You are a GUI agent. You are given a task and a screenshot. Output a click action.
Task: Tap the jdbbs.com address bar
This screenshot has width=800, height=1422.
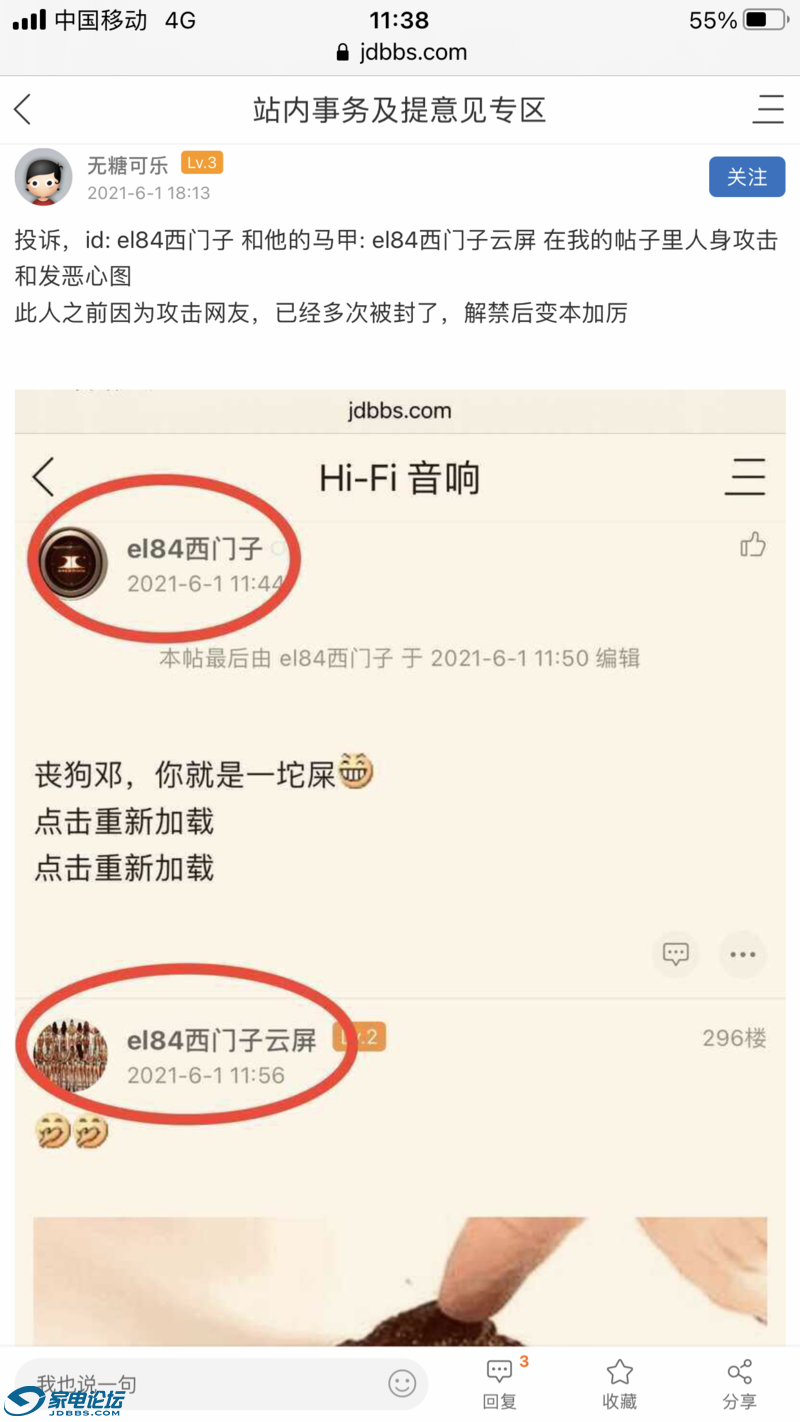pos(400,52)
